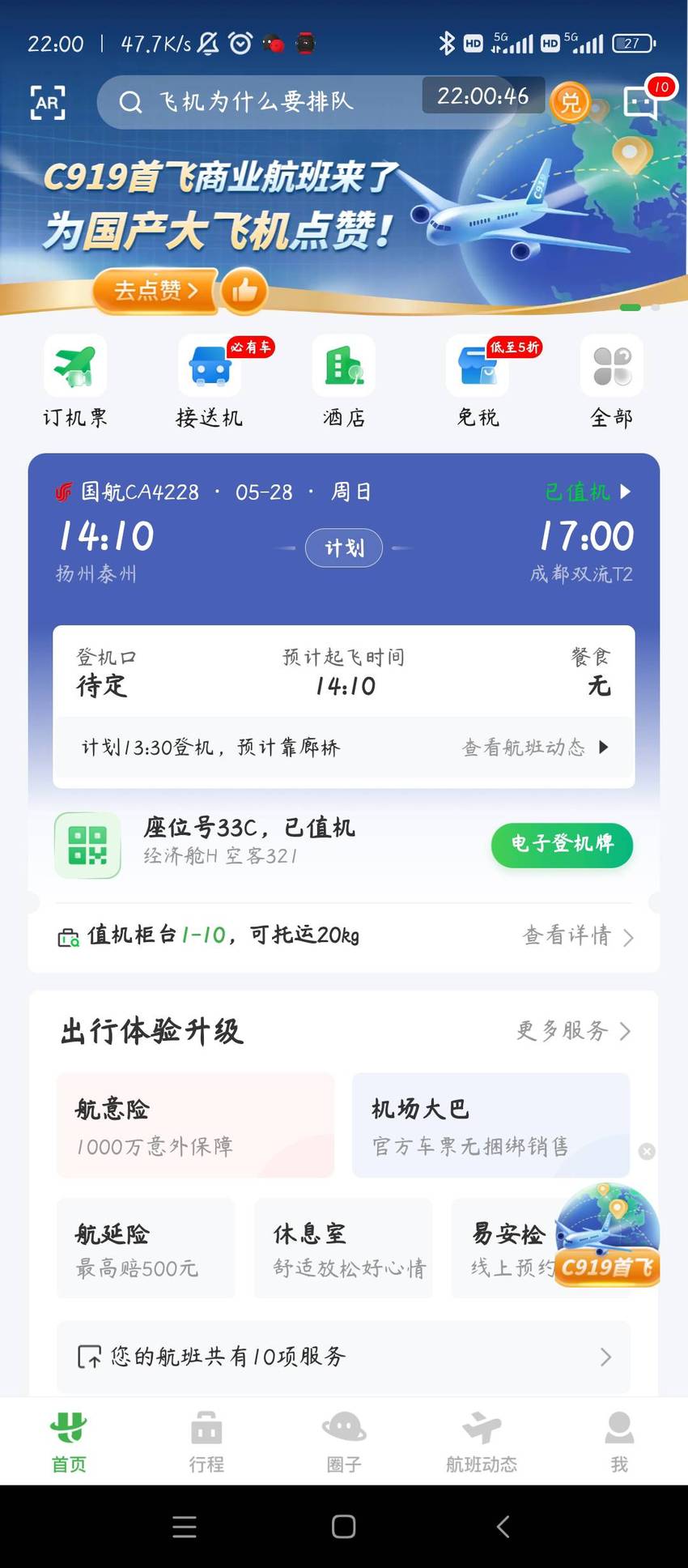Tap 查看详情 for check-in counter info
Image resolution: width=688 pixels, height=1568 pixels.
click(578, 935)
